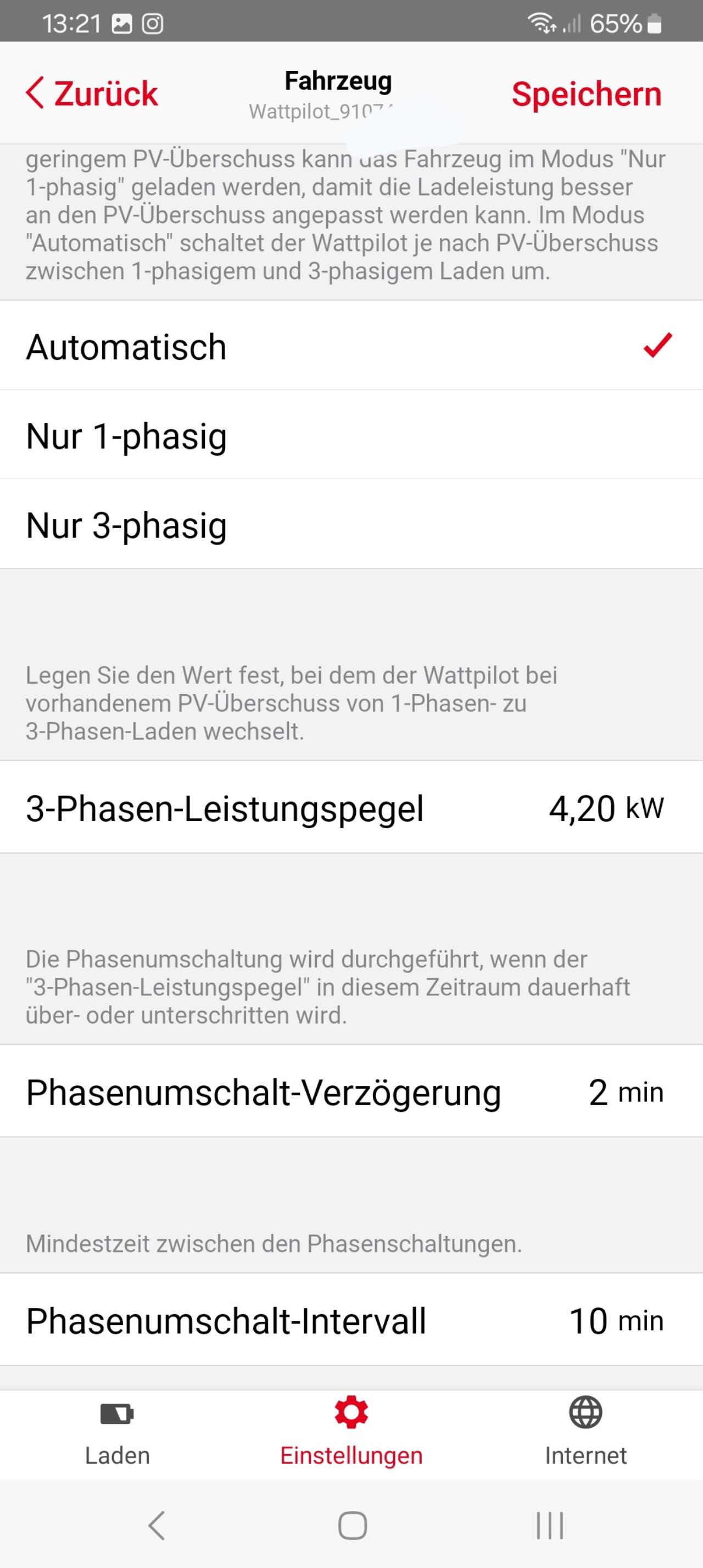Viewport: 703px width, 1568px height.
Task: Choose the Nur 3-phasig option
Action: click(x=351, y=525)
